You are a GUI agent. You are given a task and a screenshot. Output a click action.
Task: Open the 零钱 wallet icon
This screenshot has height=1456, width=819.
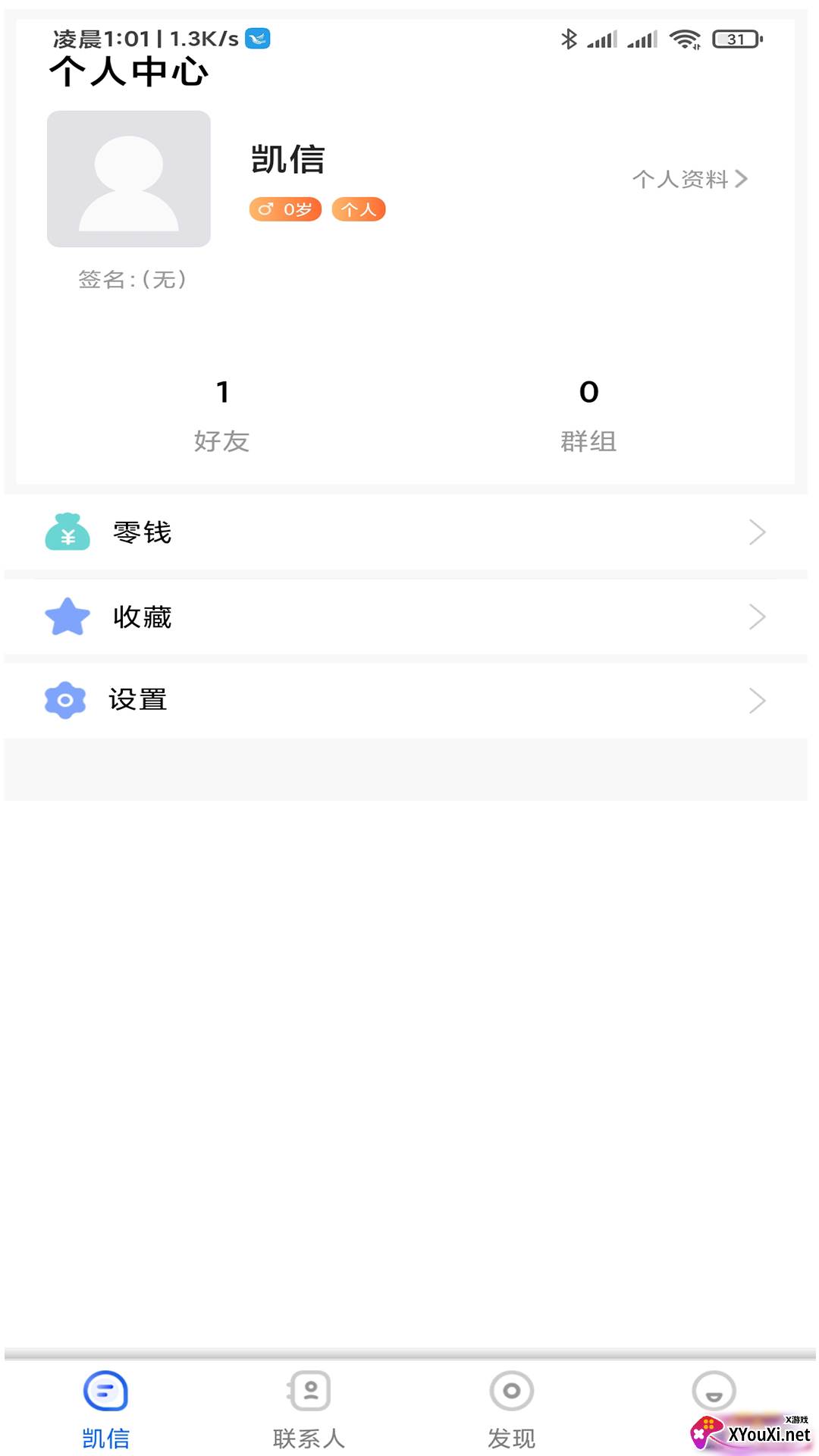point(67,533)
